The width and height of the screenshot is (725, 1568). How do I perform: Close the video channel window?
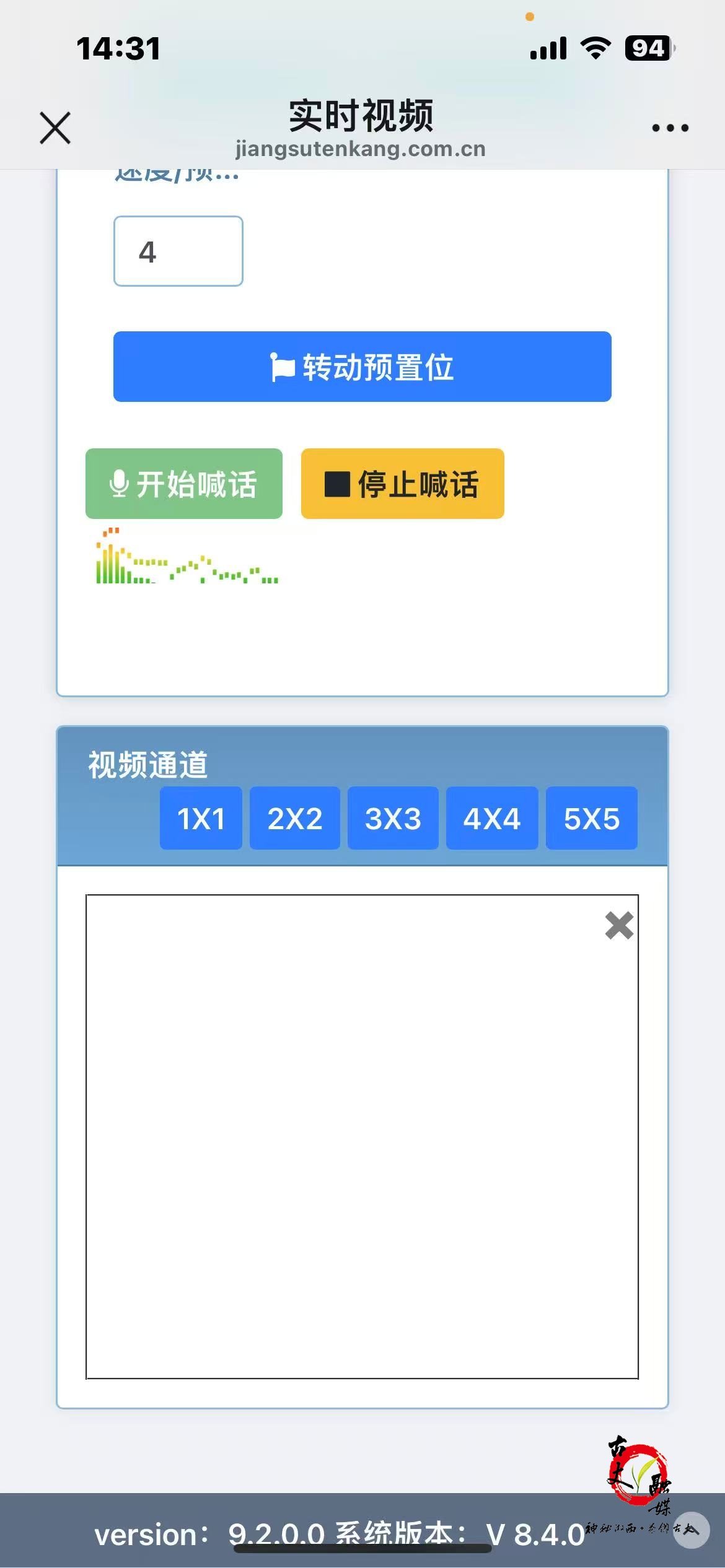[619, 926]
